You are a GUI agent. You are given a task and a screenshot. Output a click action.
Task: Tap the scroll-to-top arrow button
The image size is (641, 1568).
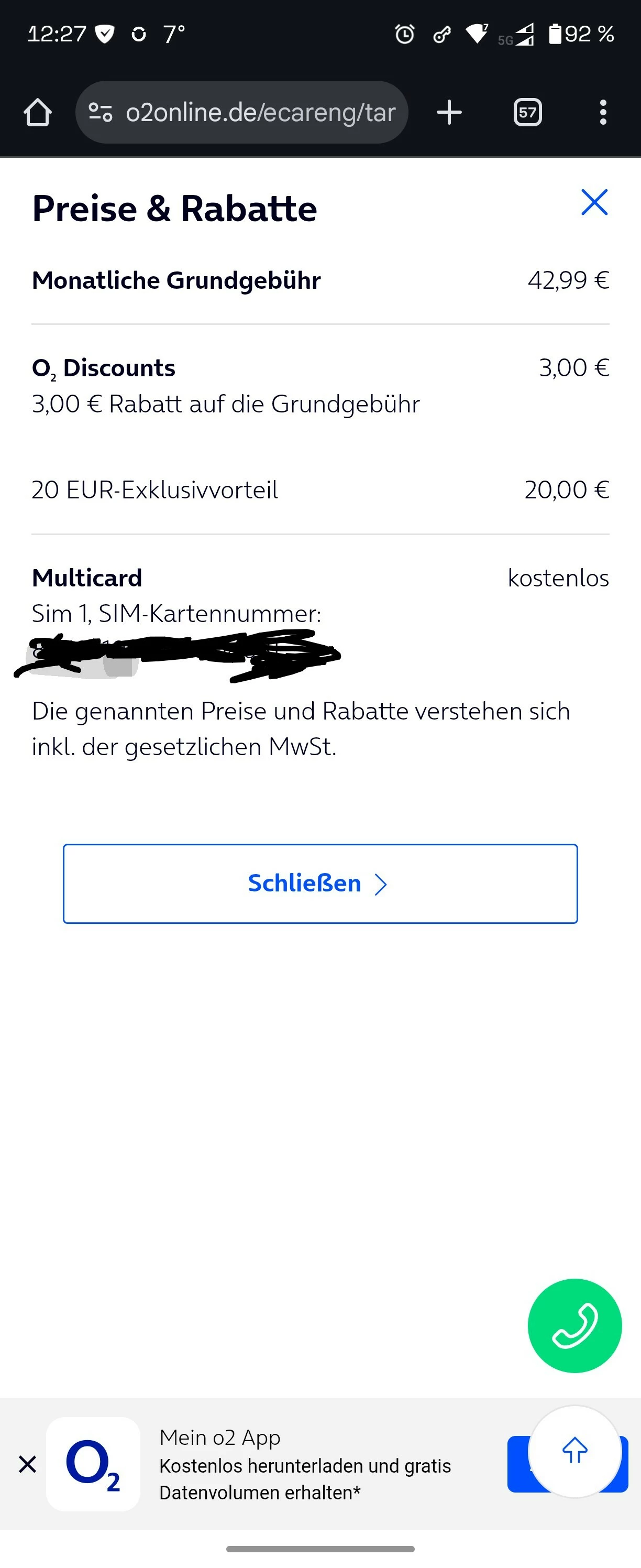click(x=574, y=1451)
